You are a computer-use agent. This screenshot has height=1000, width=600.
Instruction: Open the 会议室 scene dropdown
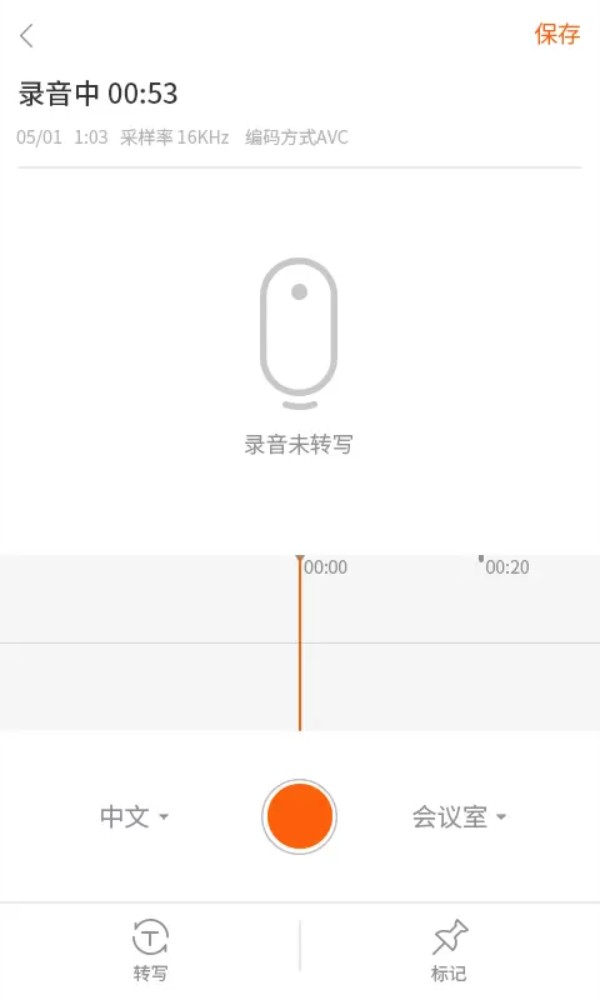coord(459,817)
